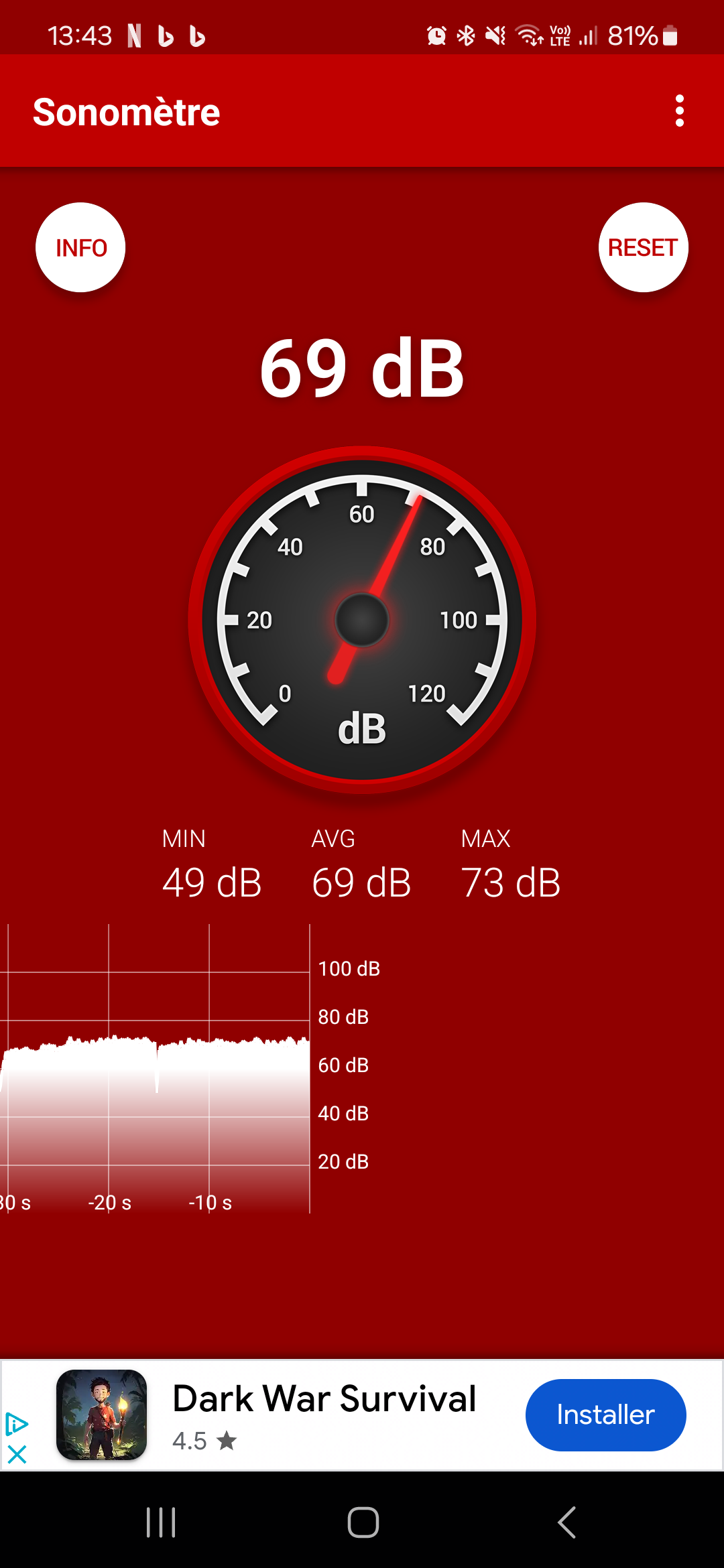Open the three-dot overflow menu
724x1568 pixels.
click(x=680, y=111)
